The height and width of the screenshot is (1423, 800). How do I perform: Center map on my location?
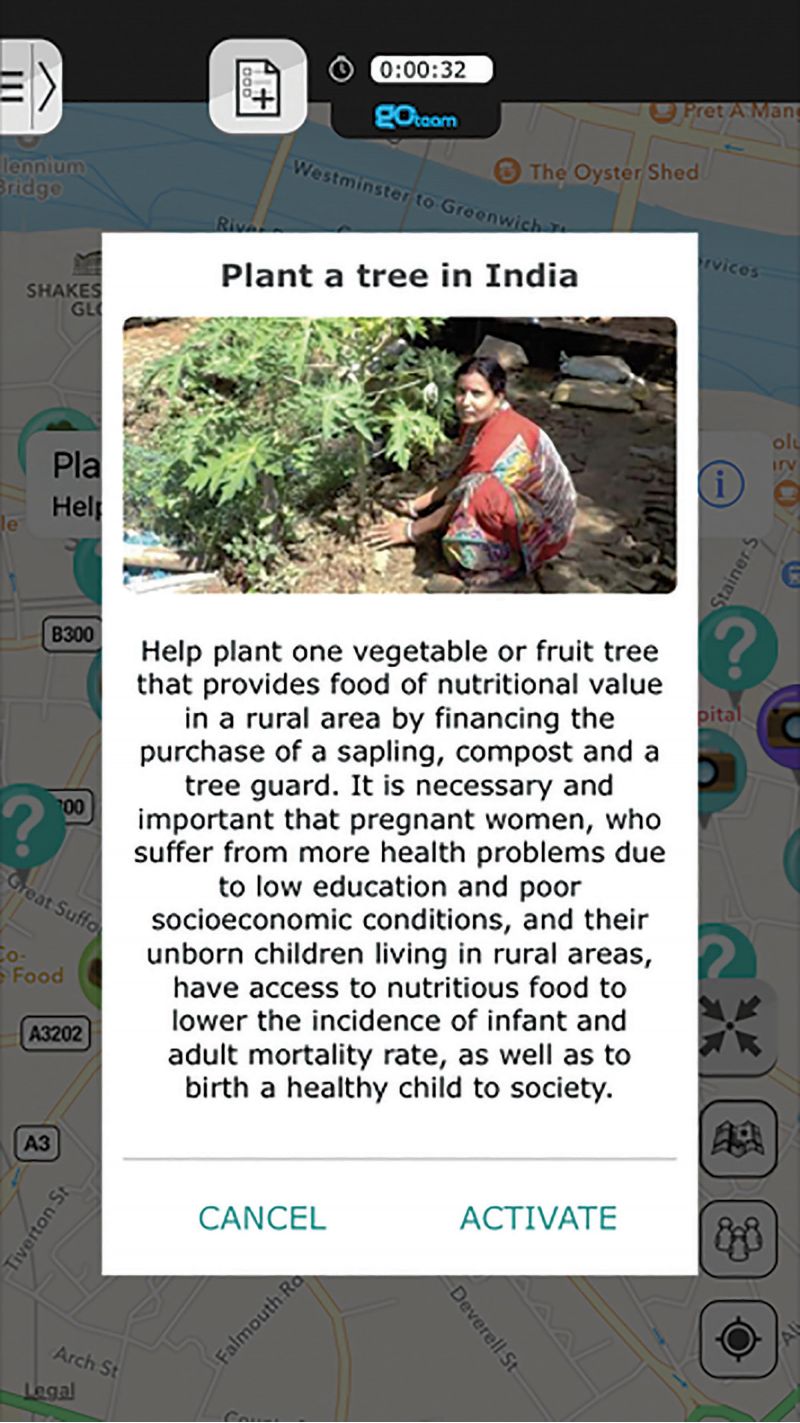pos(738,1338)
